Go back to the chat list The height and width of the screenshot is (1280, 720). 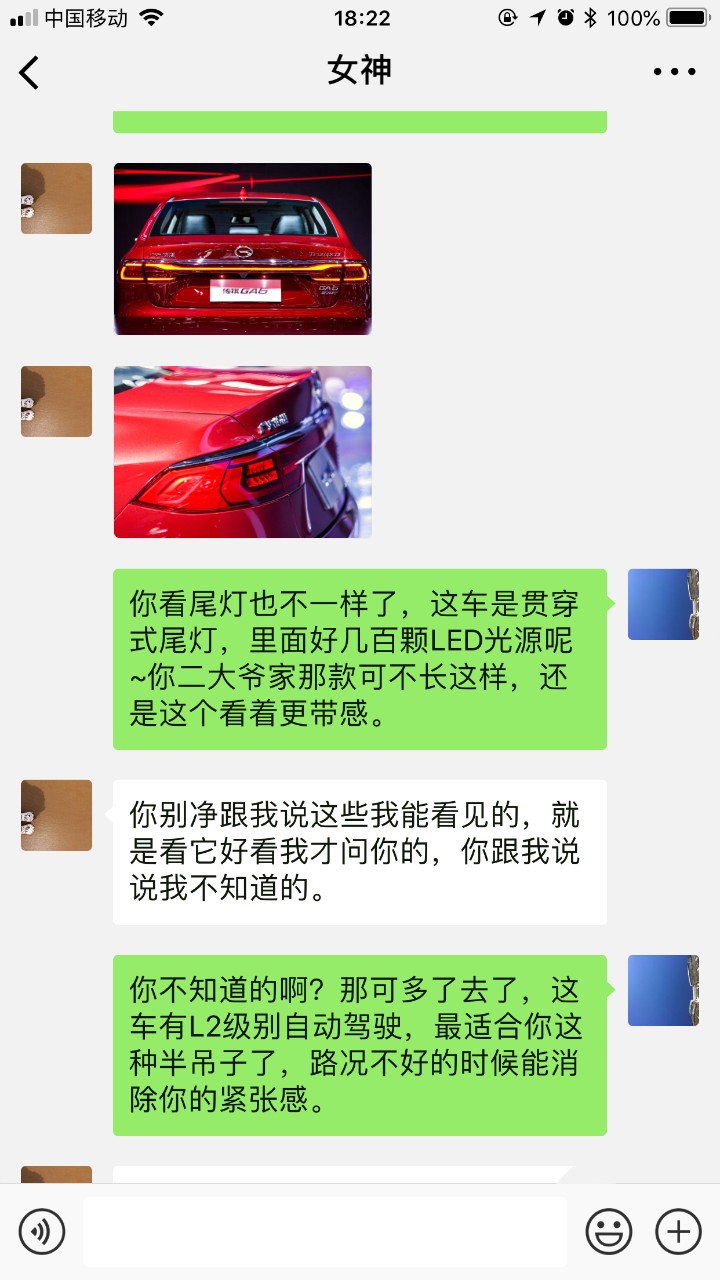(x=30, y=72)
